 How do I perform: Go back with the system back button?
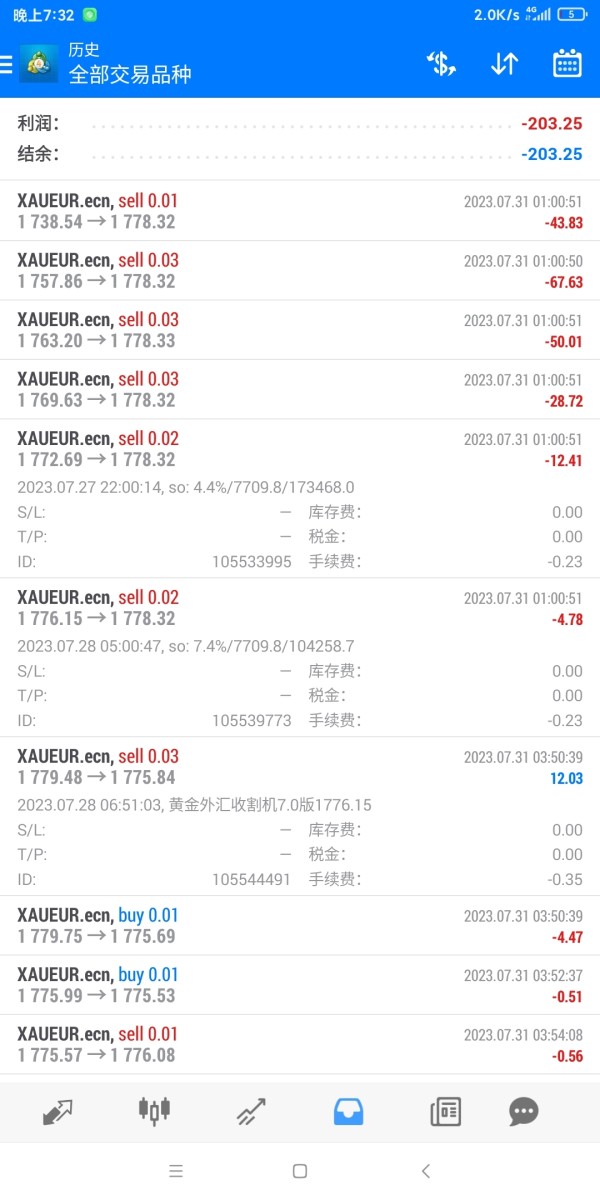click(426, 1171)
